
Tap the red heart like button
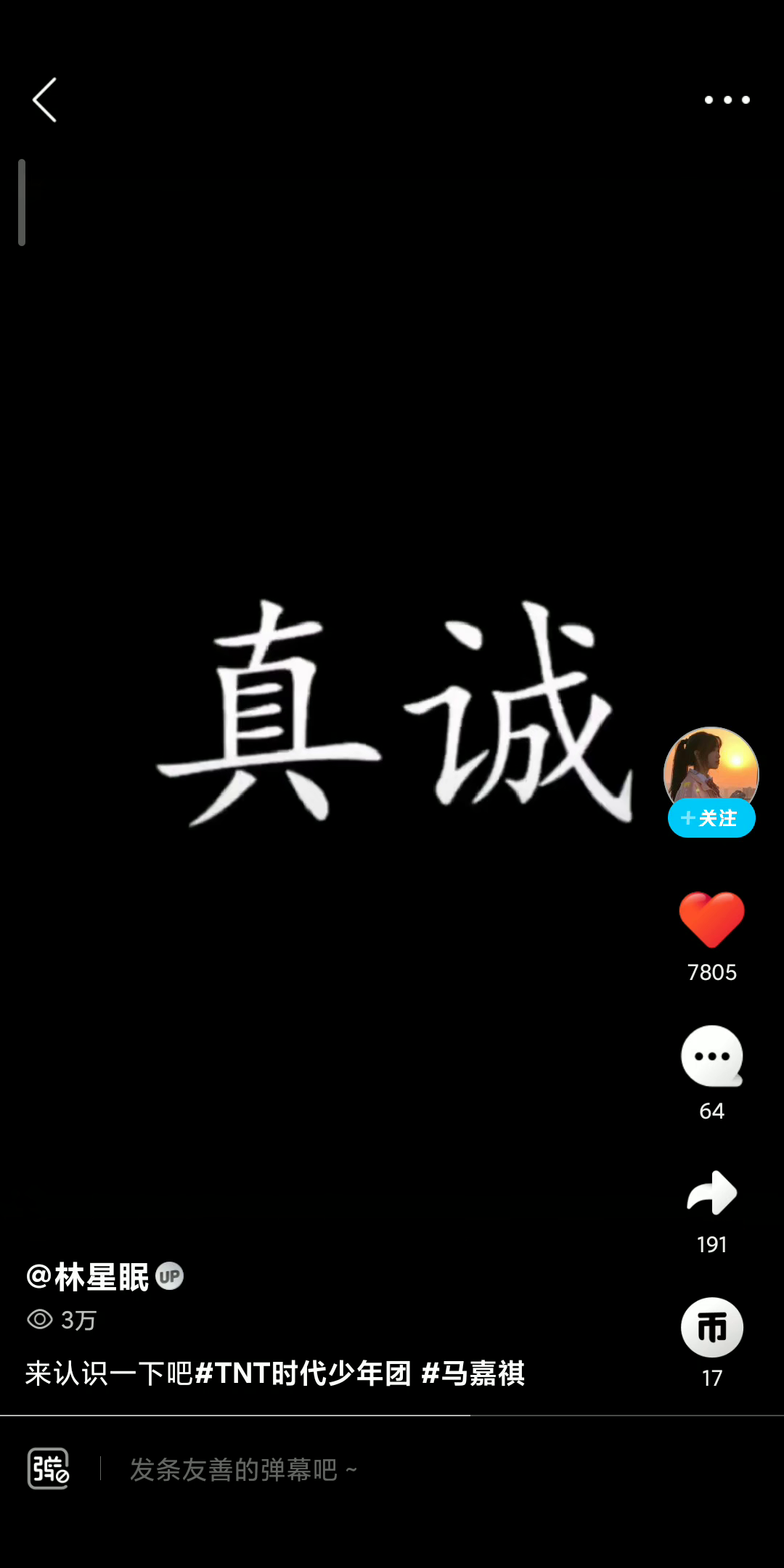coord(711,920)
